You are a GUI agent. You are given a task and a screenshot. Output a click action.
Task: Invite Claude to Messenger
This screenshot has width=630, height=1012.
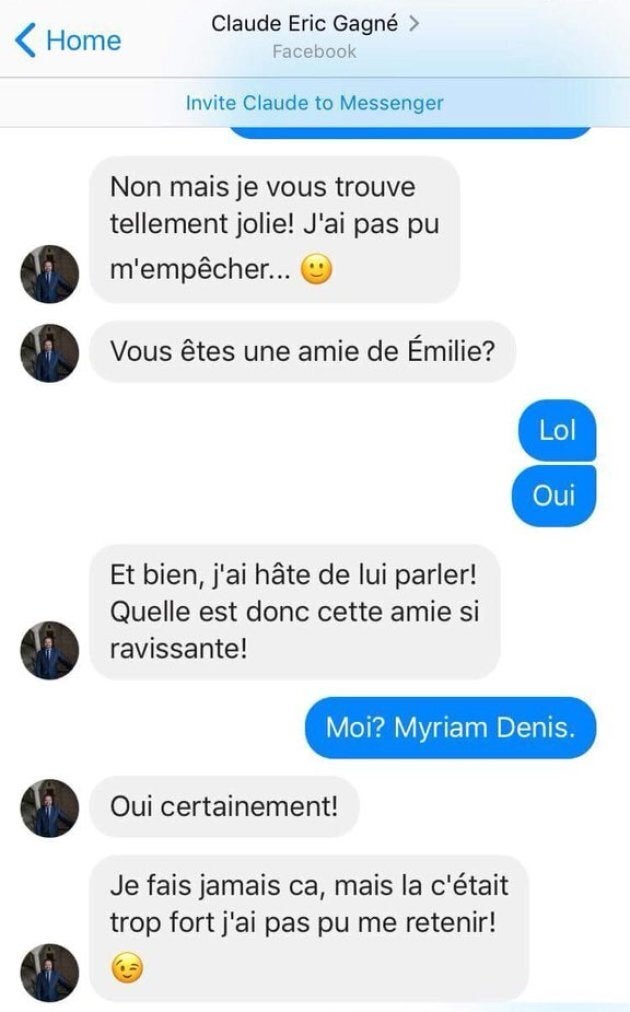[314, 103]
